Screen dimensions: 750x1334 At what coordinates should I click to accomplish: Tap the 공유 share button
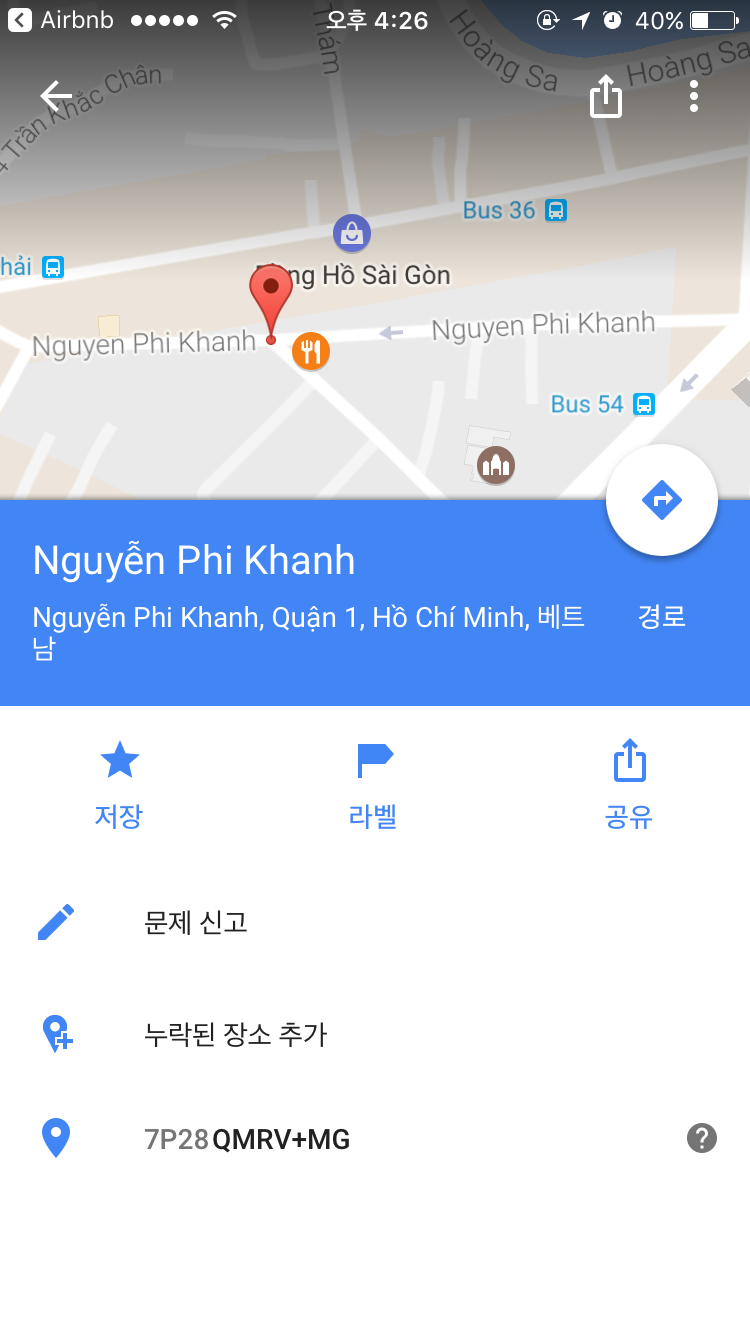pyautogui.click(x=629, y=783)
